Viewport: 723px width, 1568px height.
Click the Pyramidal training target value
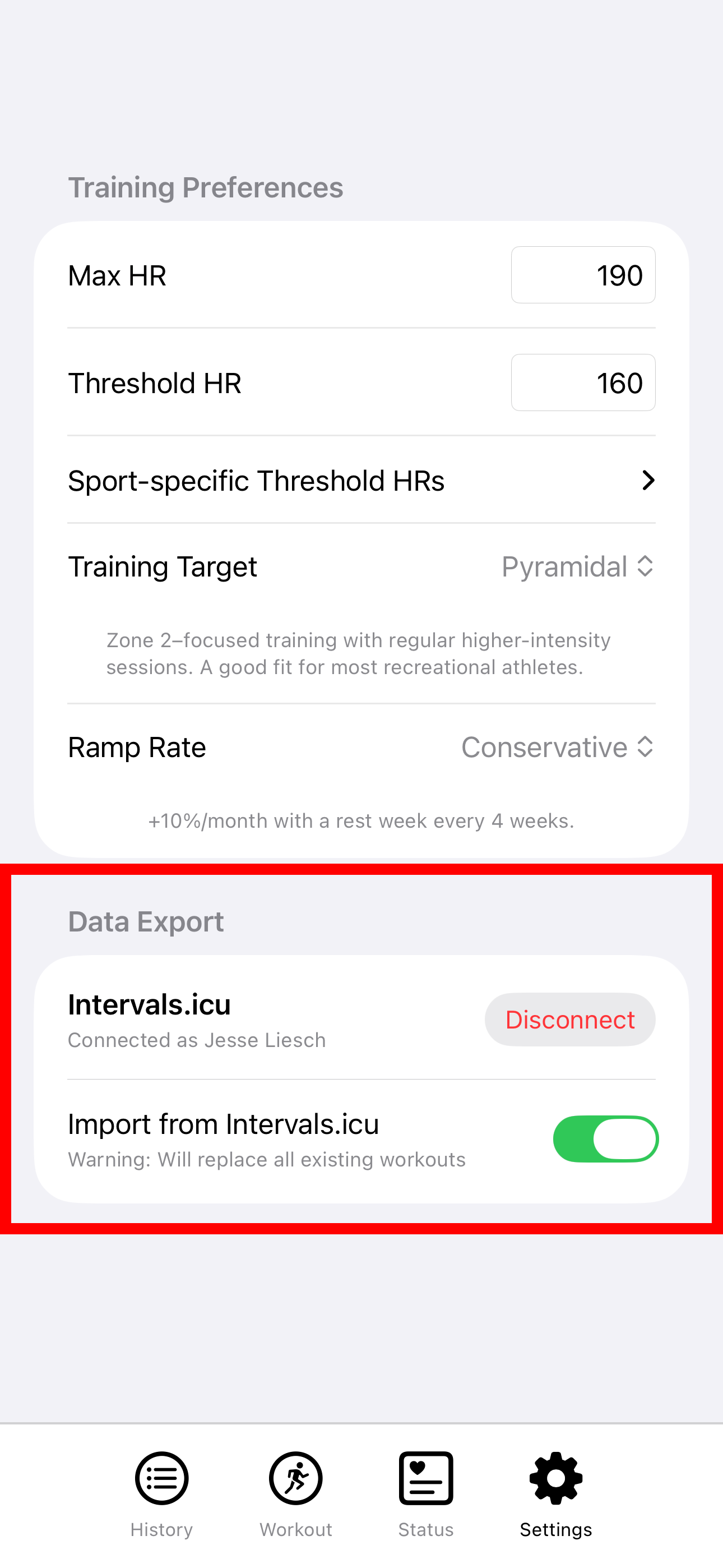point(566,566)
